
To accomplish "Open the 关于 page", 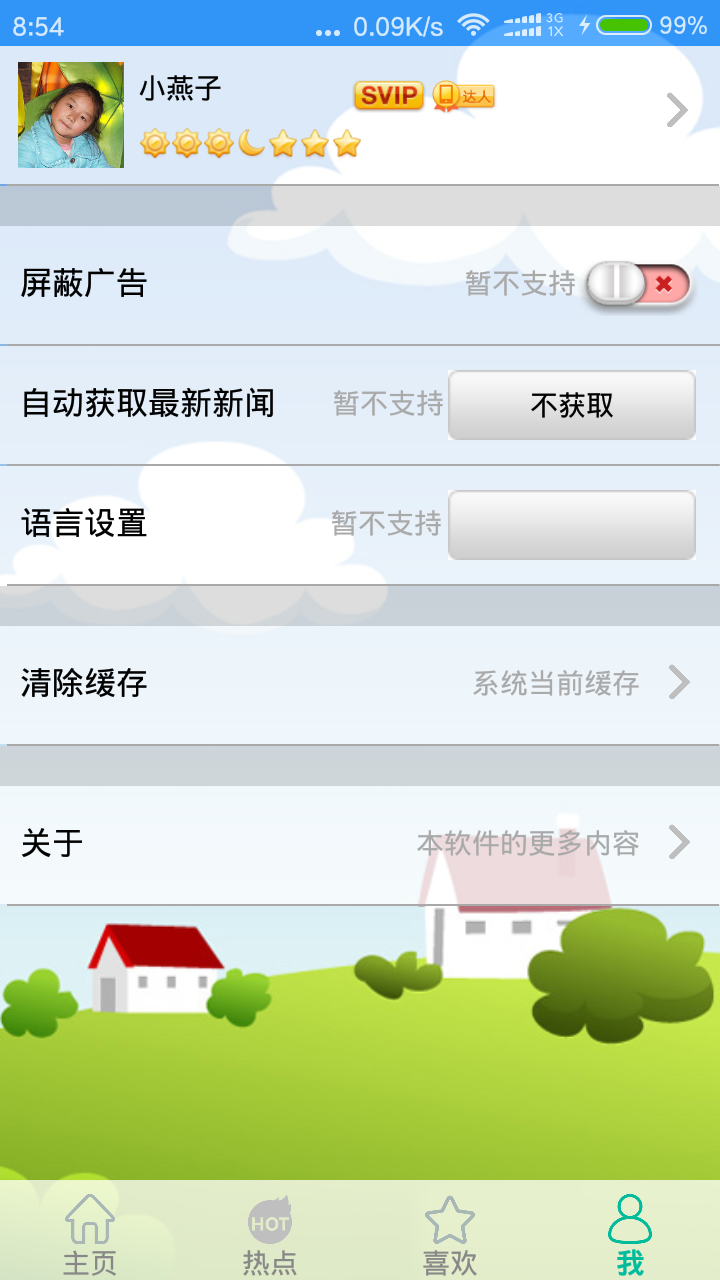I will (x=360, y=844).
